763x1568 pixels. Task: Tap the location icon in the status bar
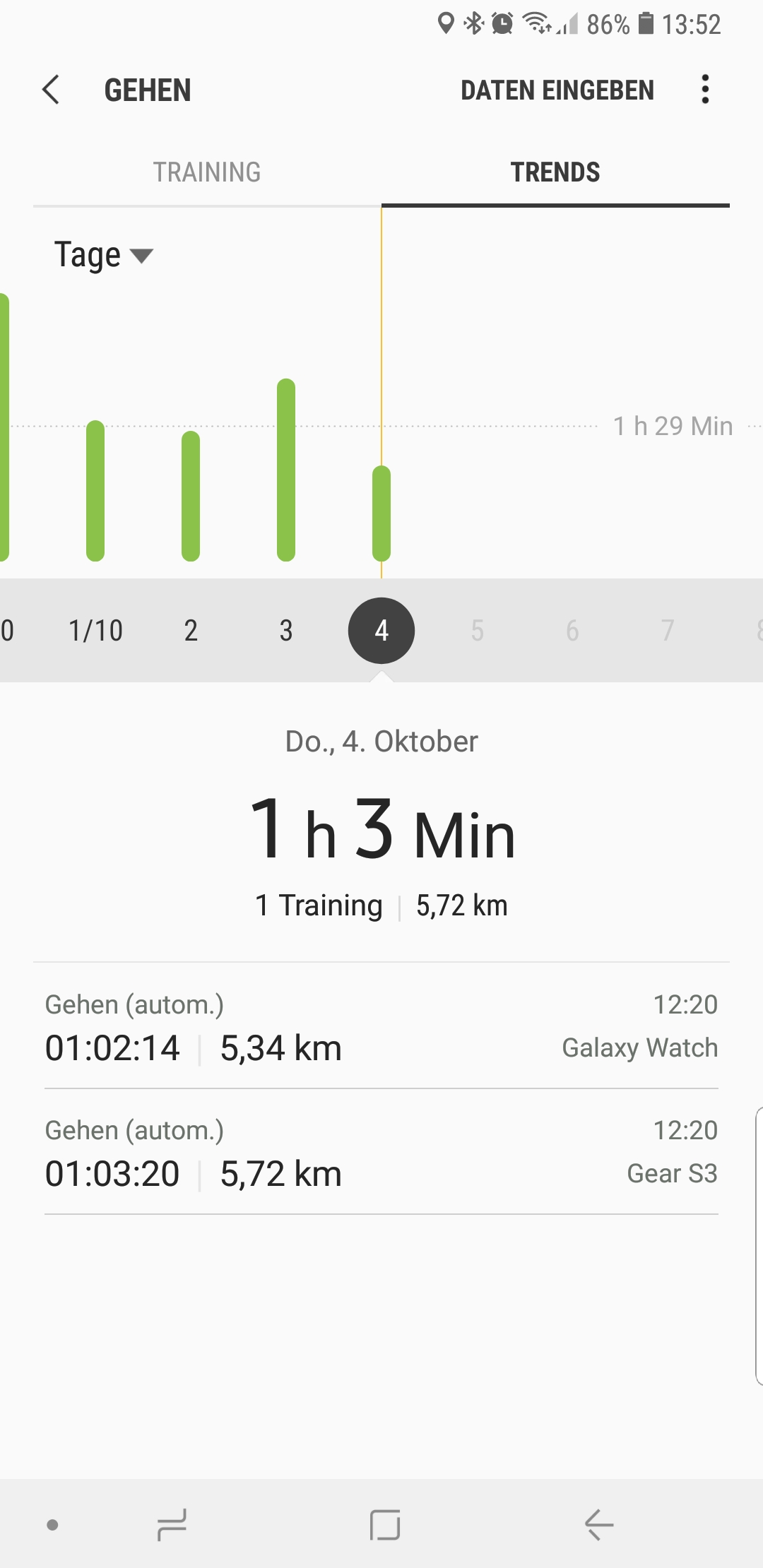point(445,23)
